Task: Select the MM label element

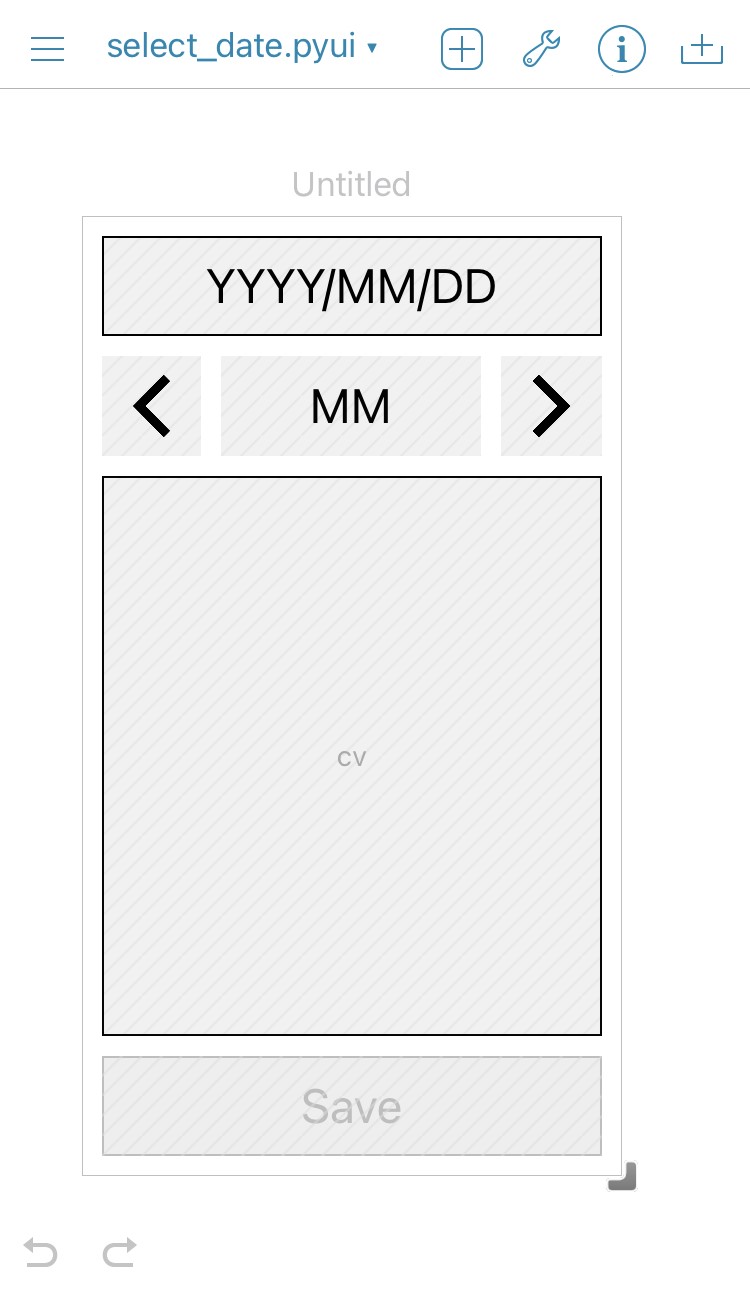Action: [x=351, y=406]
